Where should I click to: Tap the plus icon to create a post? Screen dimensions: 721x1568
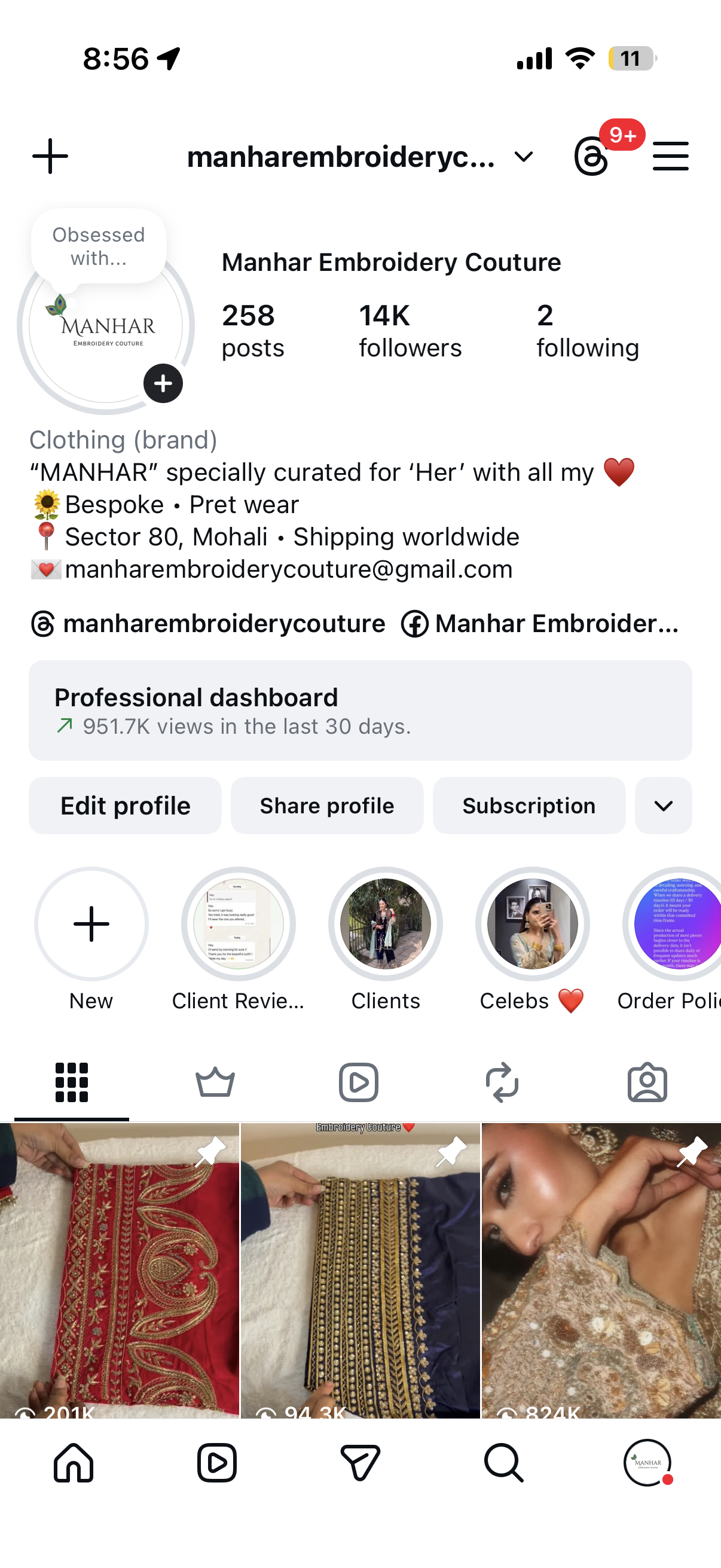click(50, 157)
